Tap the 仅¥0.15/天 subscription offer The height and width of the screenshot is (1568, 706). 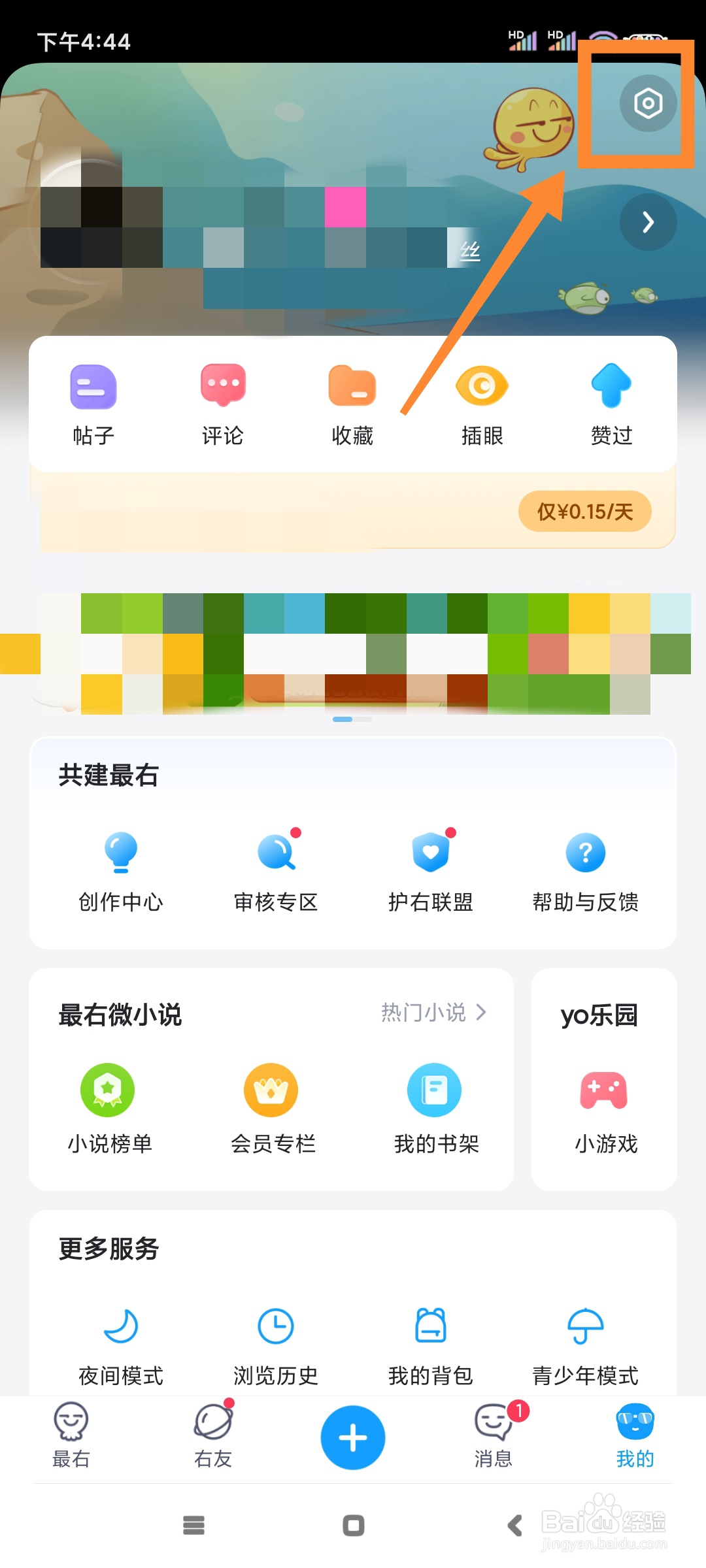584,512
